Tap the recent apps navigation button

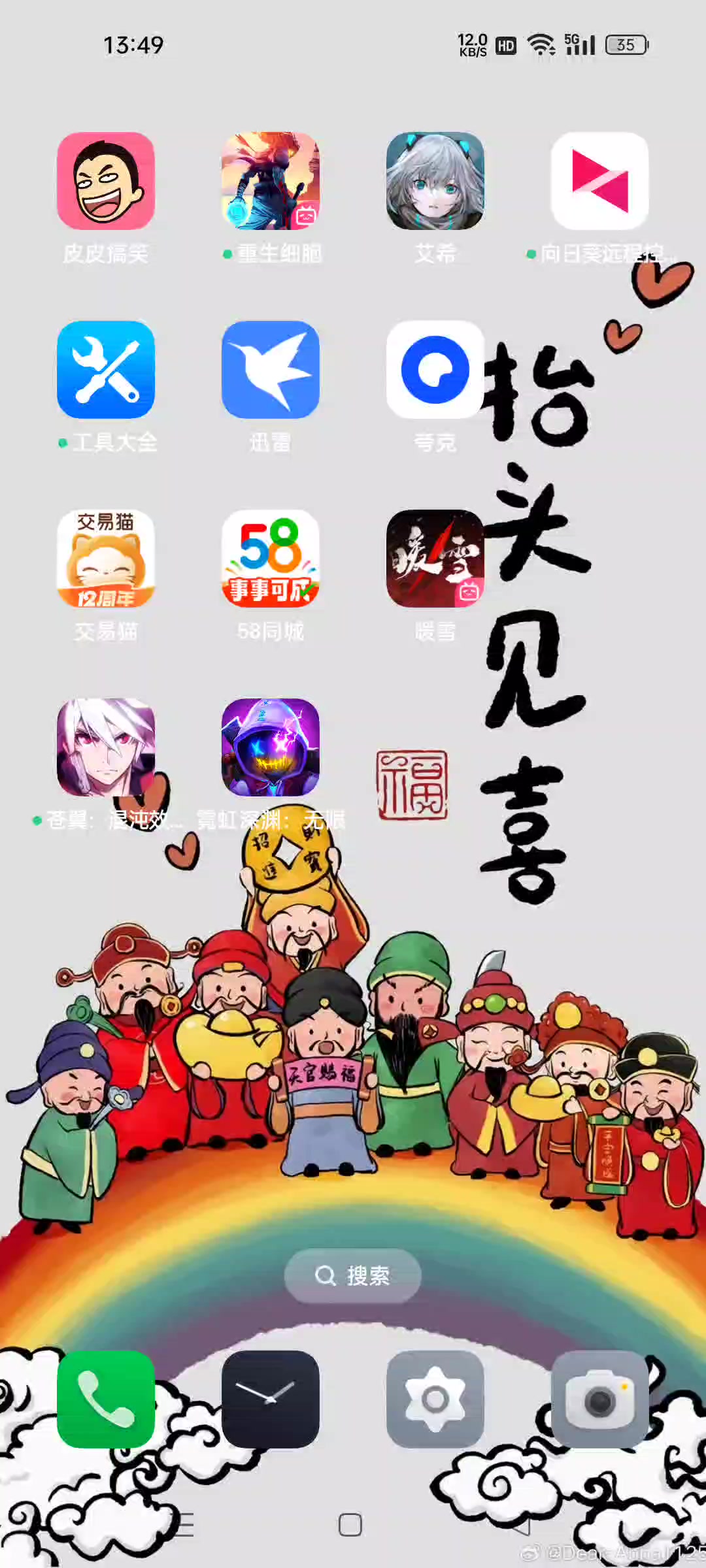pos(184,1525)
